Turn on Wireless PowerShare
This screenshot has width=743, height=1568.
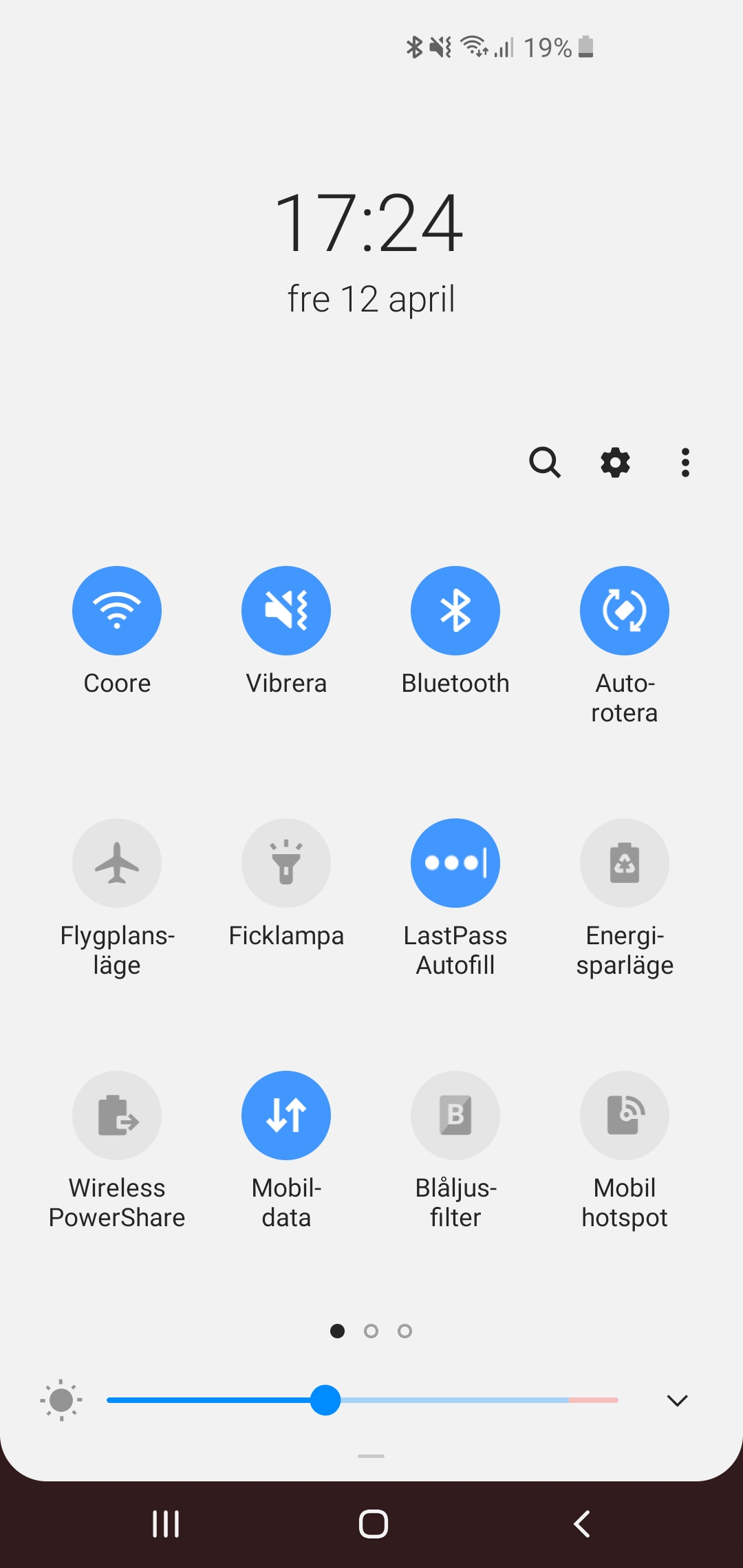pos(117,1115)
